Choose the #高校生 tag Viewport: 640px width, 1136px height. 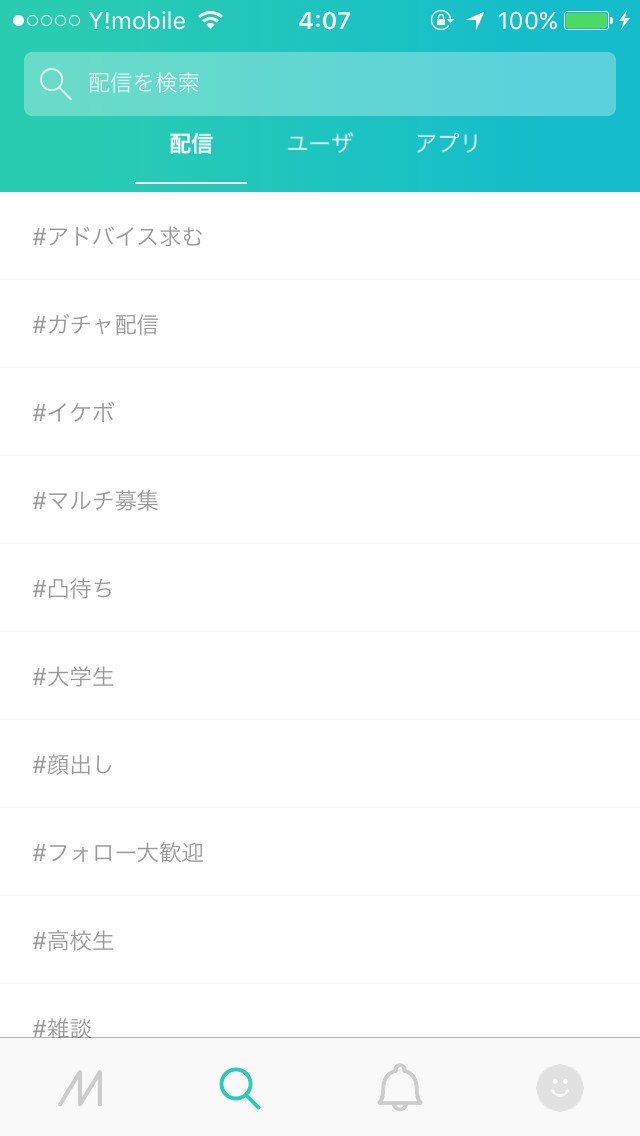320,940
